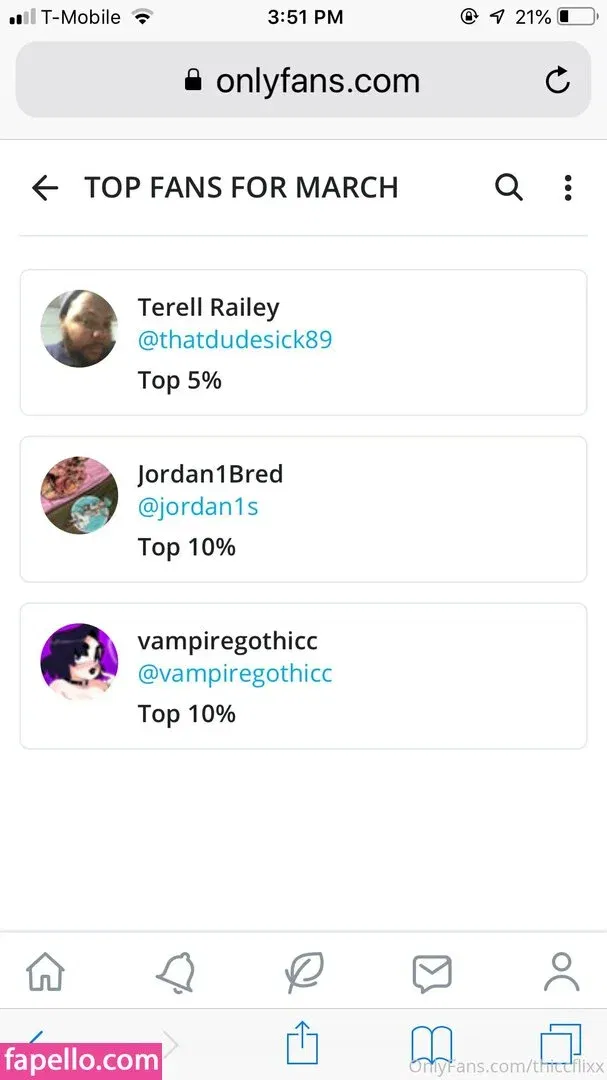This screenshot has height=1080, width=607.
Task: Switch to the leaf icon tab
Action: pos(303,971)
